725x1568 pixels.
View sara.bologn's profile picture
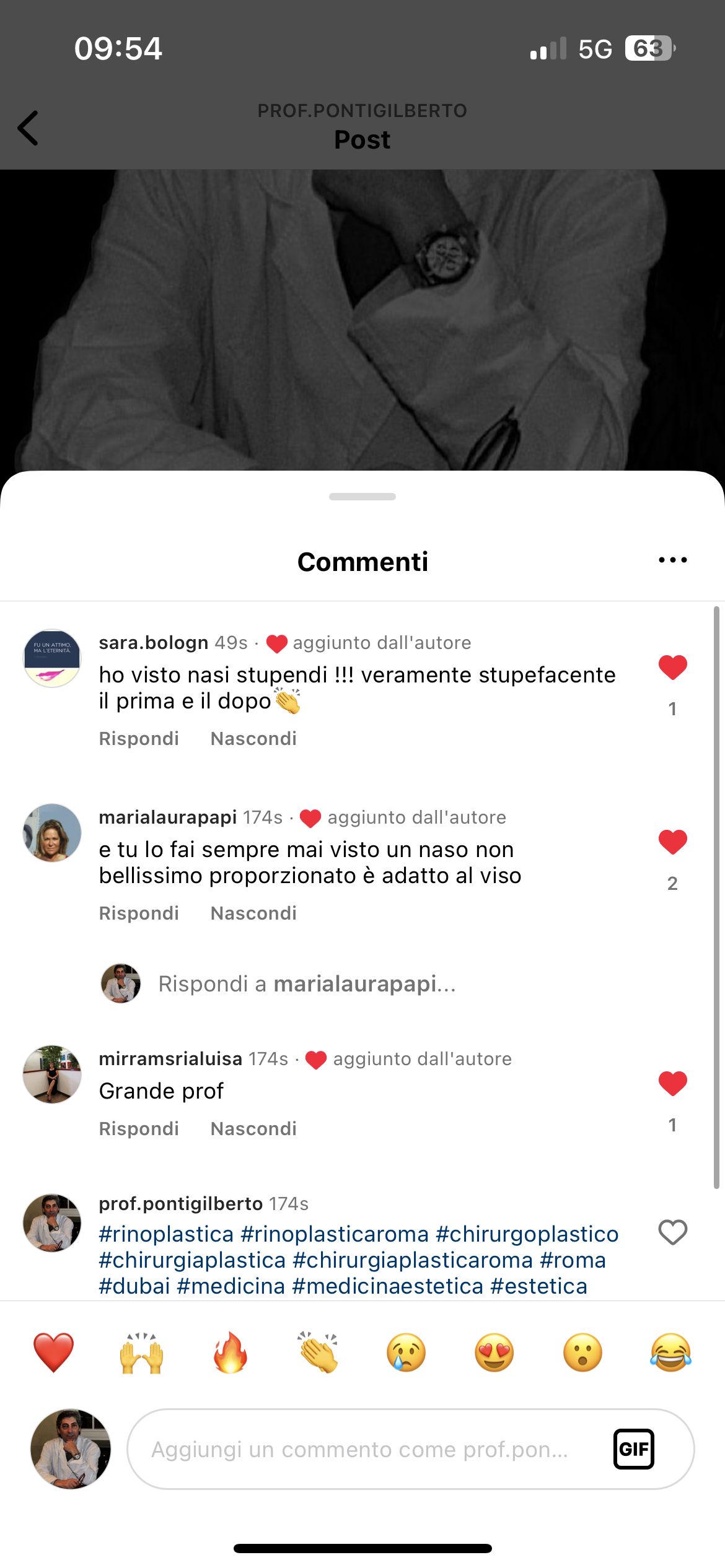52,658
